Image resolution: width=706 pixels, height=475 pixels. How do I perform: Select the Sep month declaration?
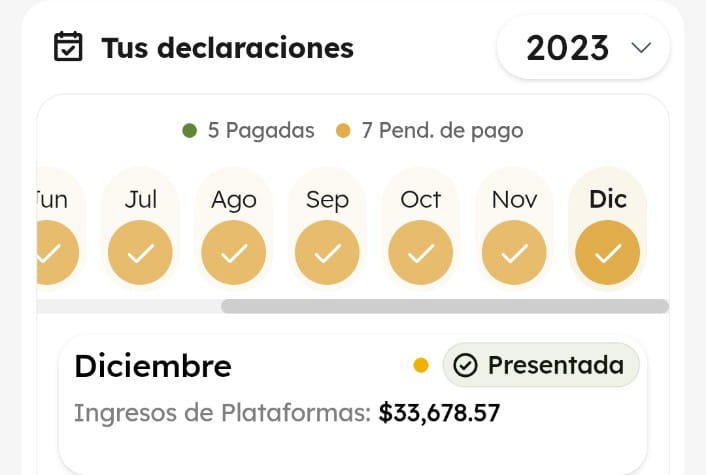click(327, 252)
